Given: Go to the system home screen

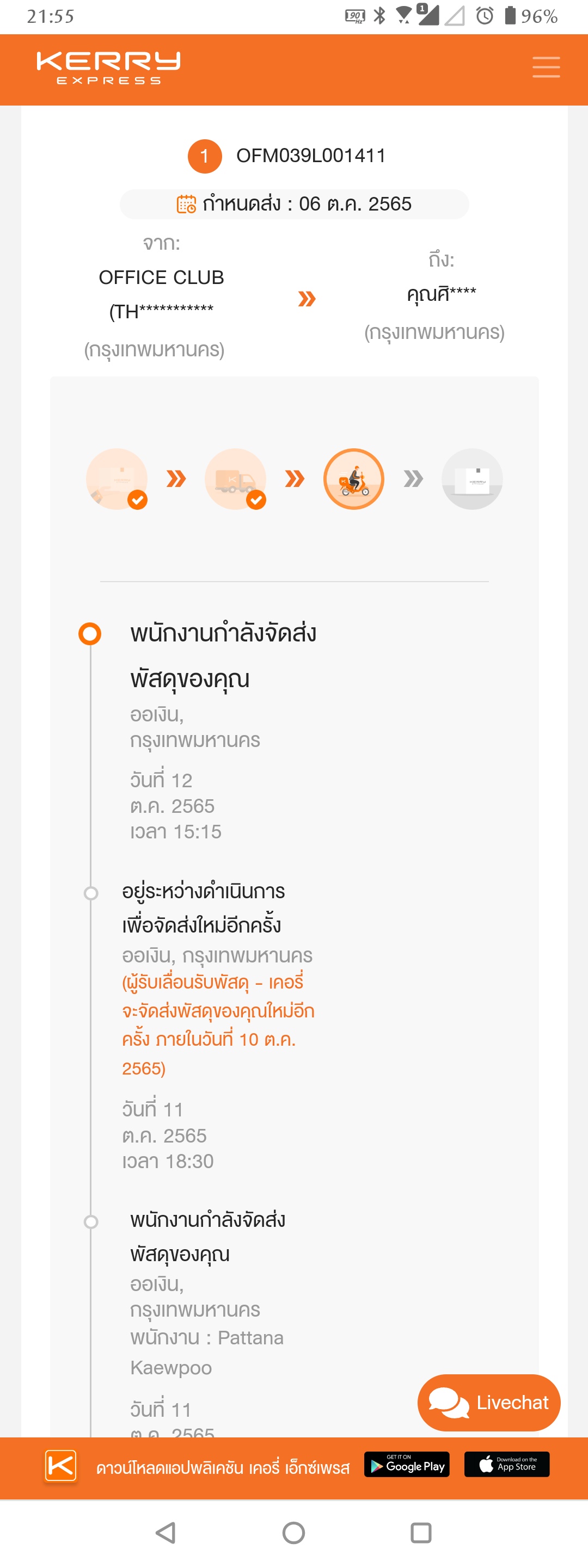Looking at the screenshot, I should (x=293, y=1533).
